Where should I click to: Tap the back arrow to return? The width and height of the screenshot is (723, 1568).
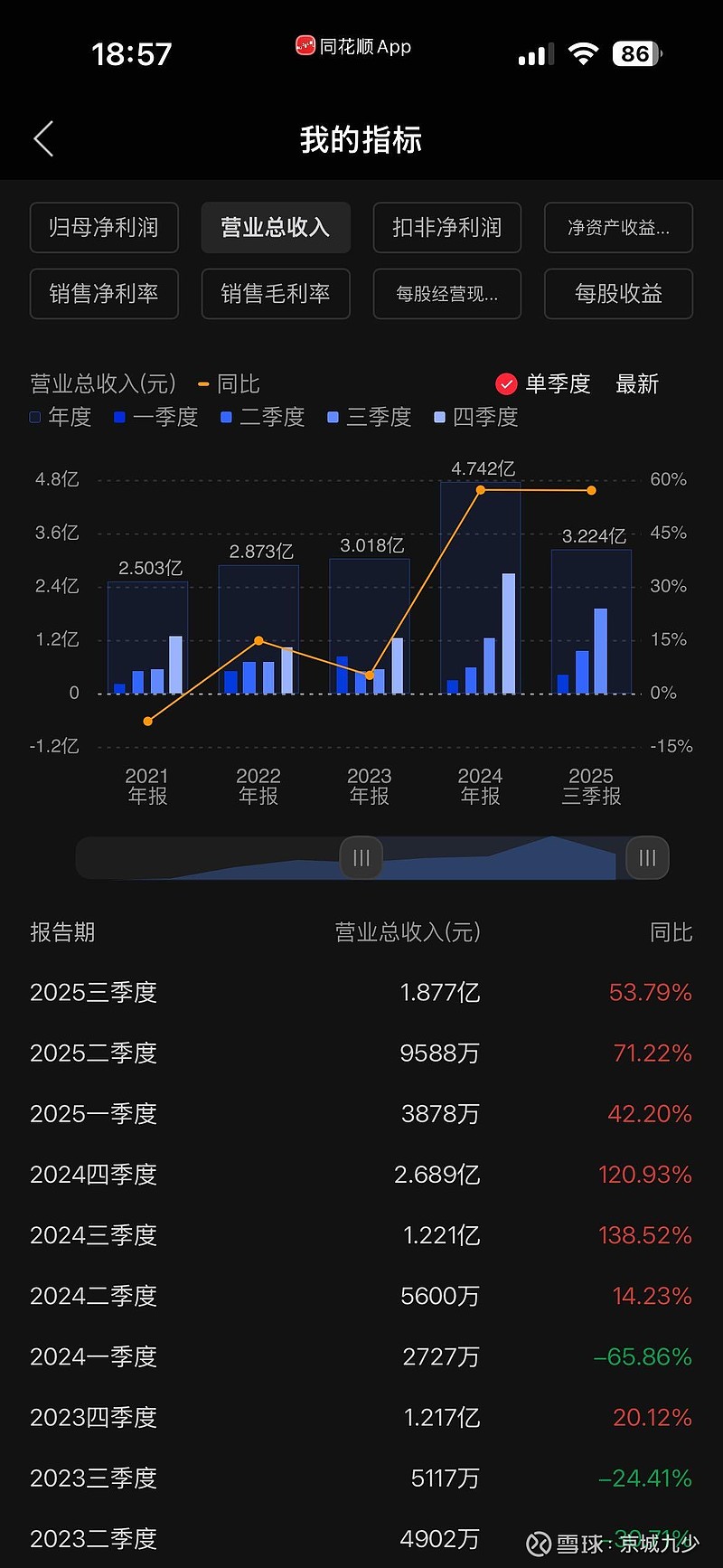tap(43, 138)
